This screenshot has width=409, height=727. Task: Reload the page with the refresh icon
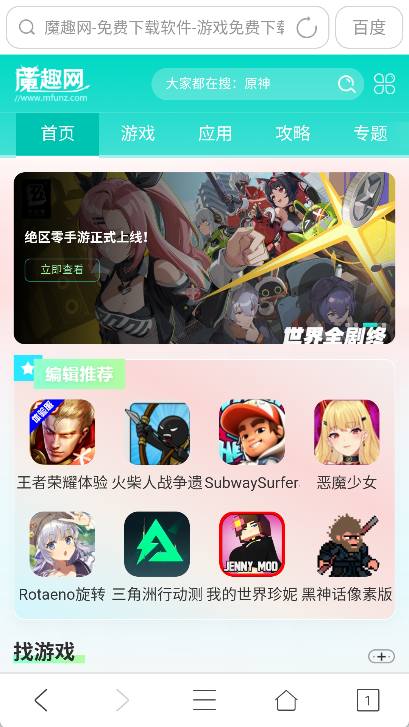click(x=306, y=28)
